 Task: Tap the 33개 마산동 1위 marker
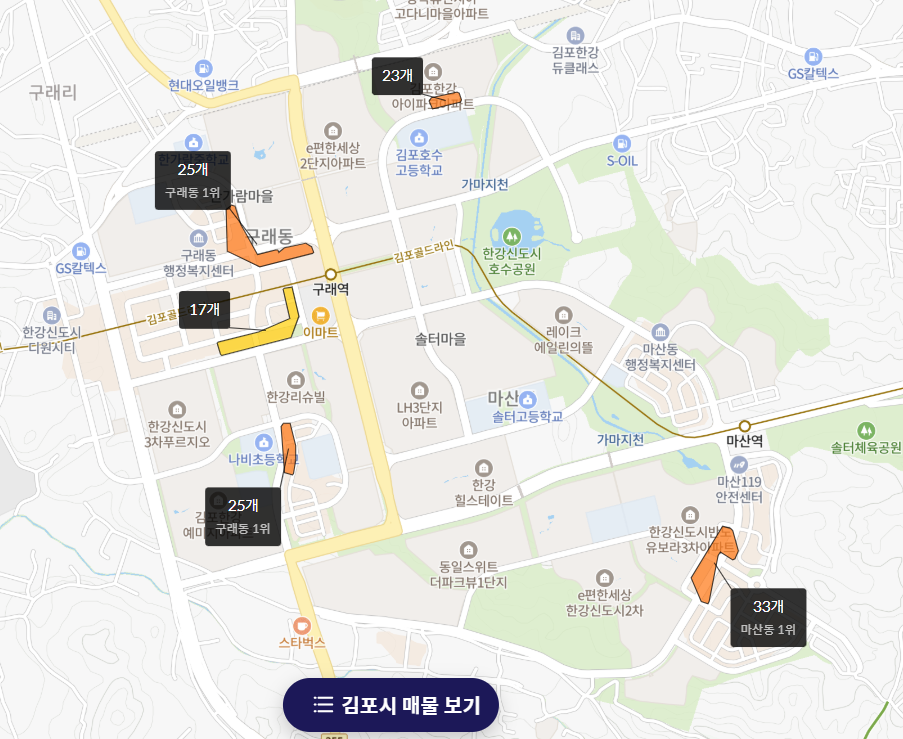pos(768,617)
